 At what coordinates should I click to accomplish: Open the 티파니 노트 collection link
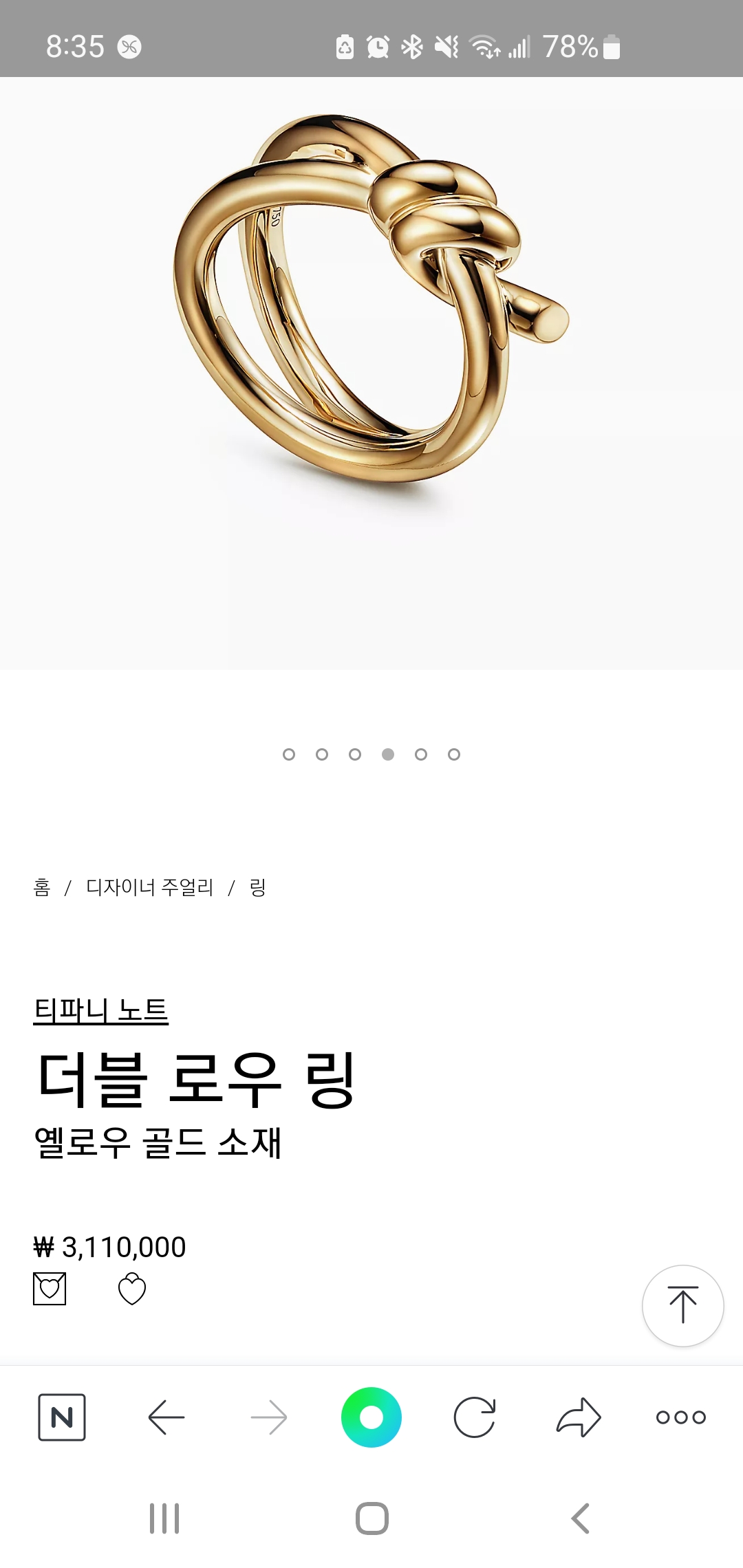[x=100, y=1010]
